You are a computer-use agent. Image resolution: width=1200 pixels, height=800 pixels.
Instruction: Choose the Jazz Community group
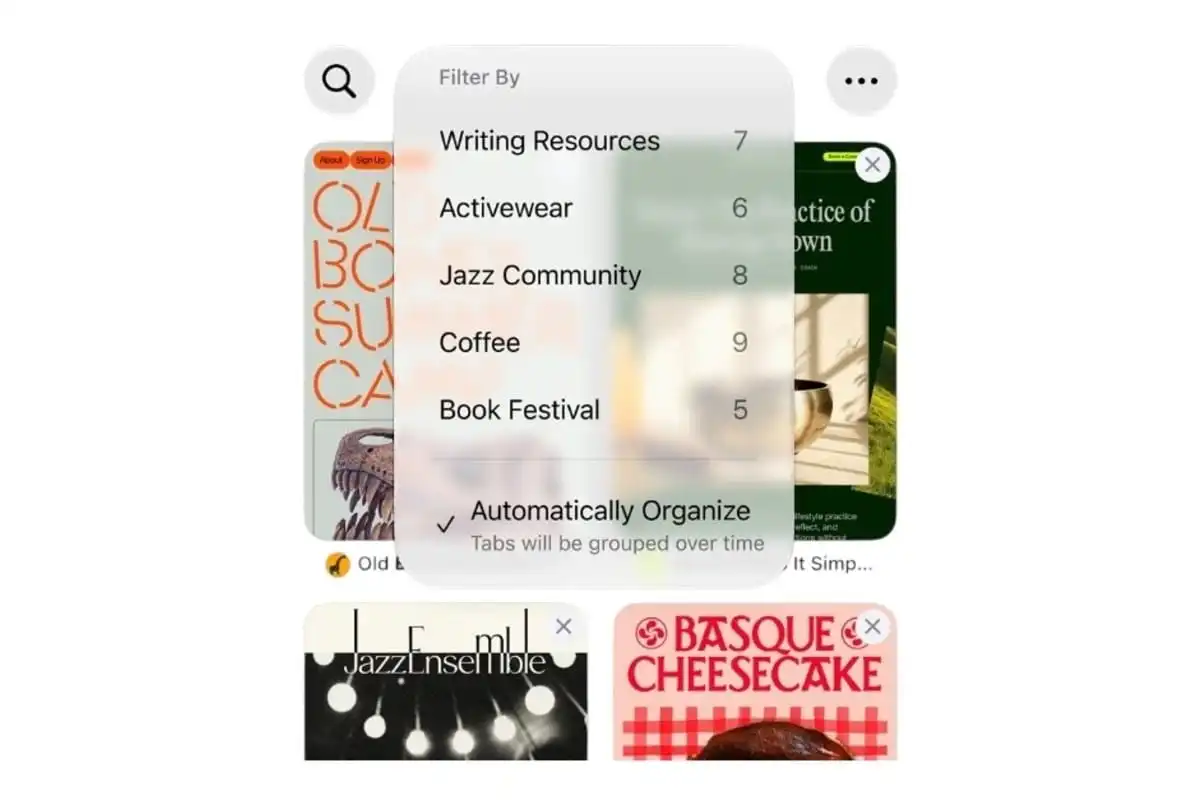pyautogui.click(x=594, y=275)
